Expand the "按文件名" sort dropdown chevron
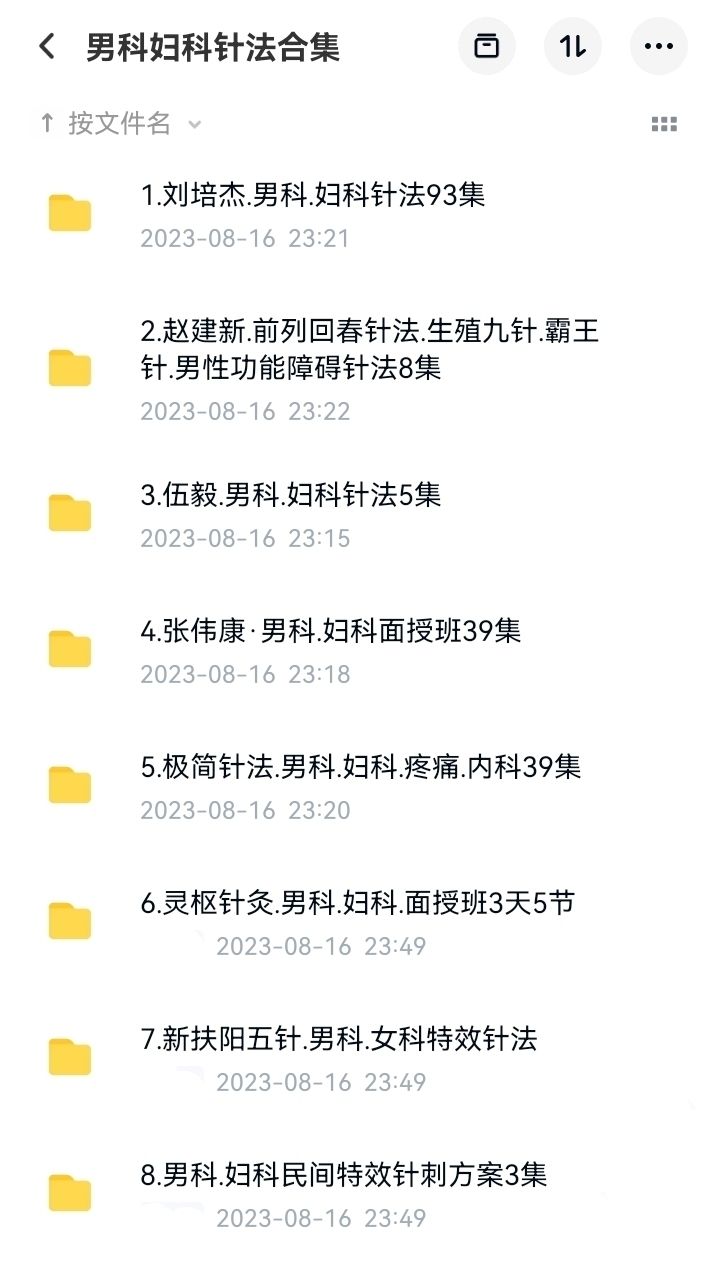 click(x=194, y=125)
